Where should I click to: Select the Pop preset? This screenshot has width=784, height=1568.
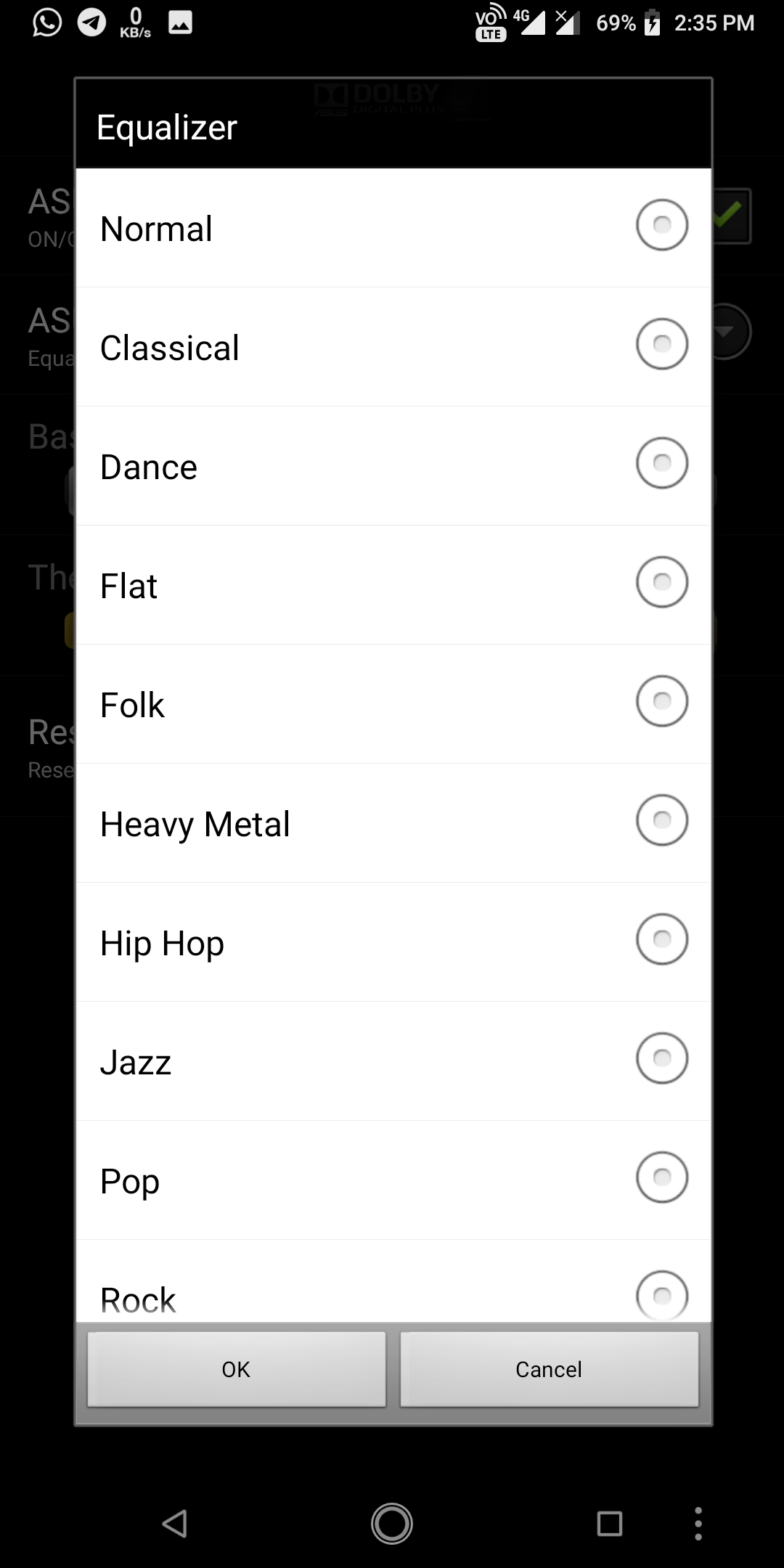(392, 1180)
